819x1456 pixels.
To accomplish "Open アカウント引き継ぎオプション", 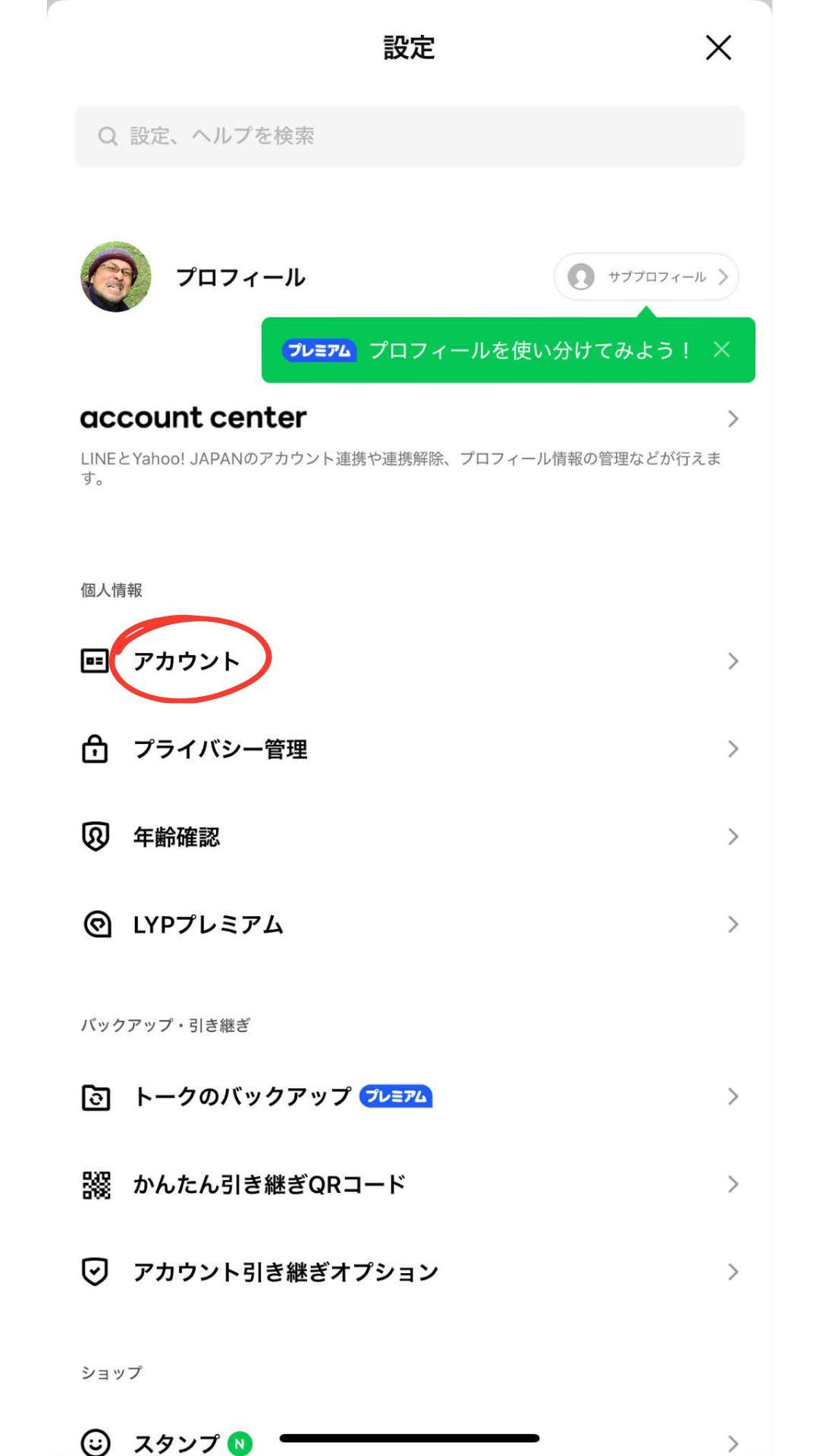I will [x=409, y=1272].
